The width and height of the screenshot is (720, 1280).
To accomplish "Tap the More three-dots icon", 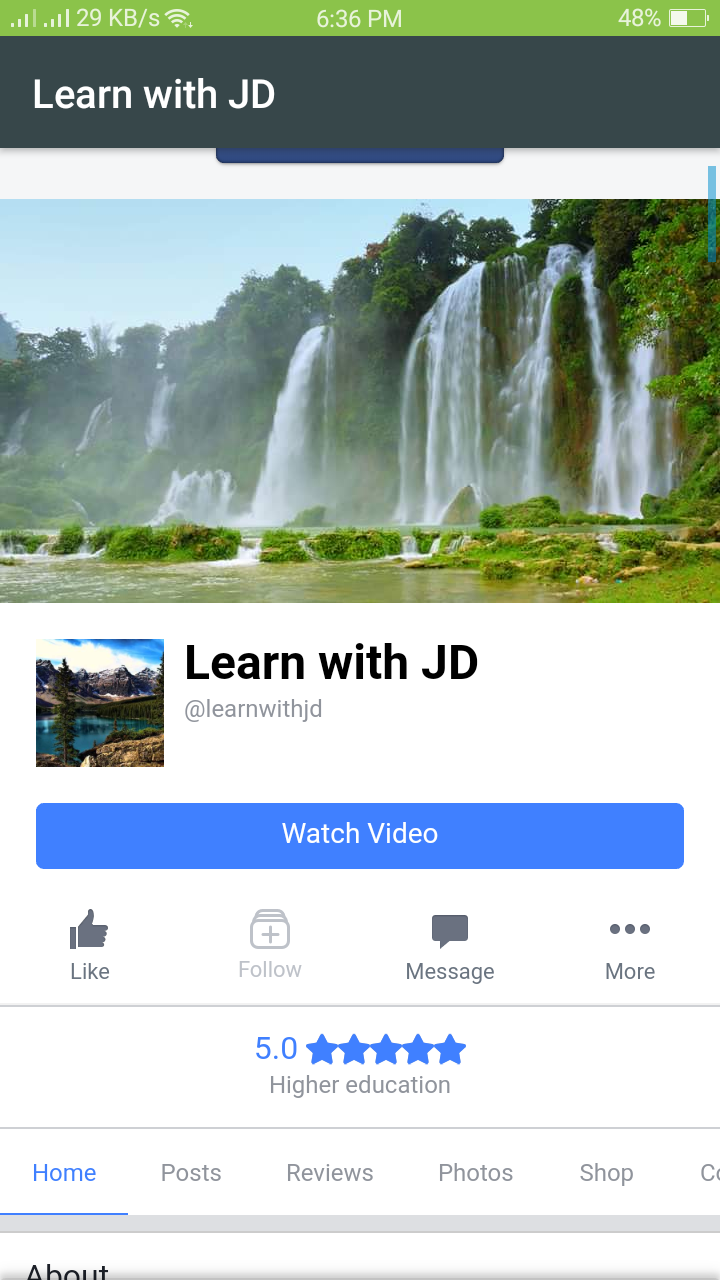I will click(x=629, y=930).
